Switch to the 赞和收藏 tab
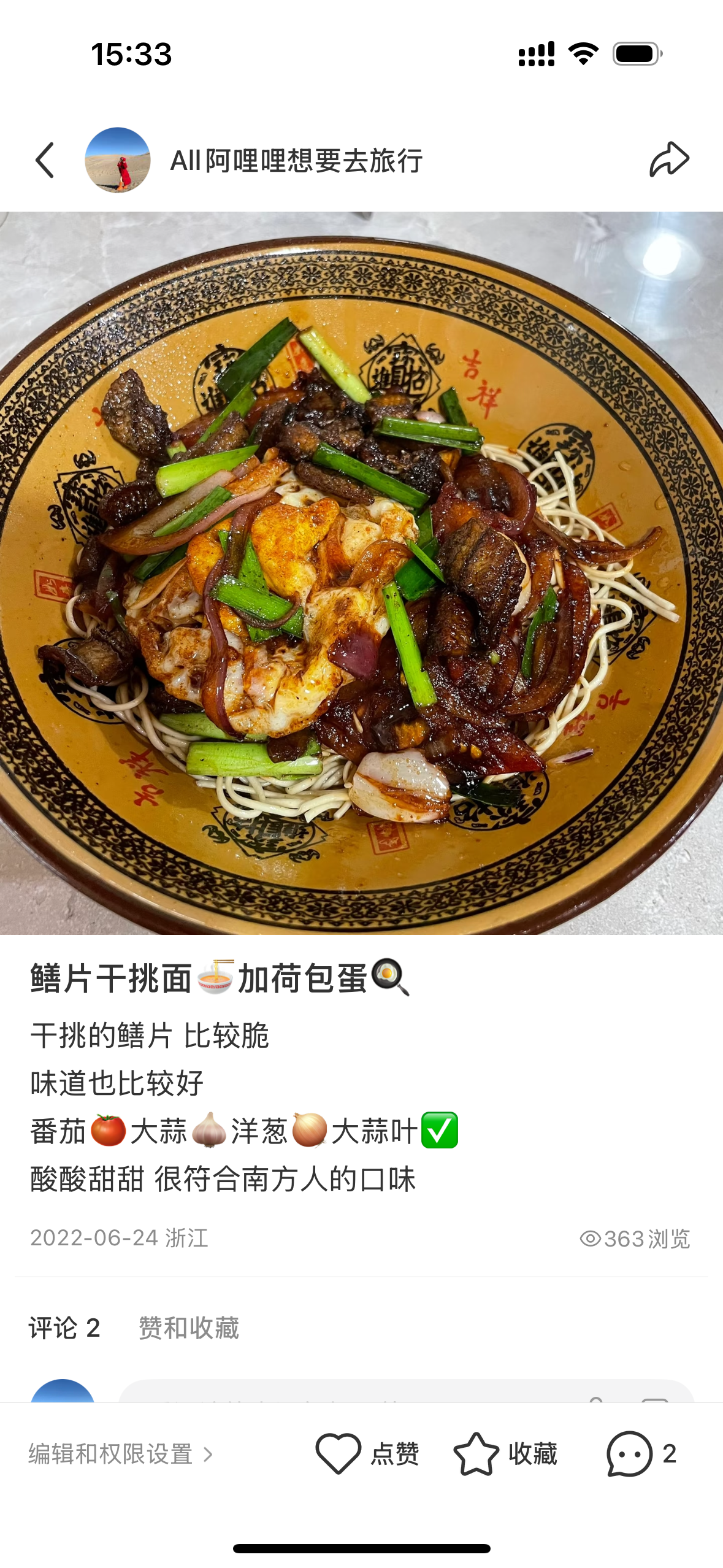This screenshot has height=1568, width=723. 188,1328
